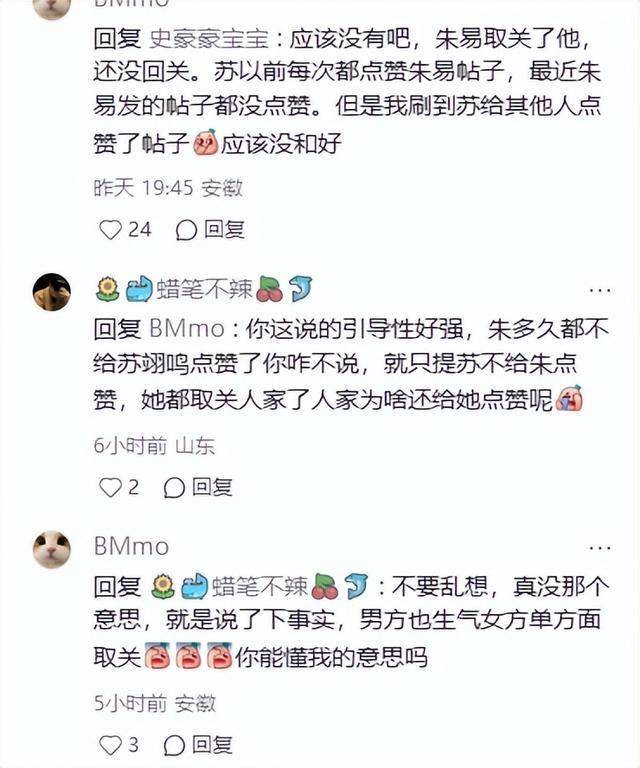This screenshot has height=768, width=640.
Task: Open username BMmo above the last comment
Action: tap(131, 546)
